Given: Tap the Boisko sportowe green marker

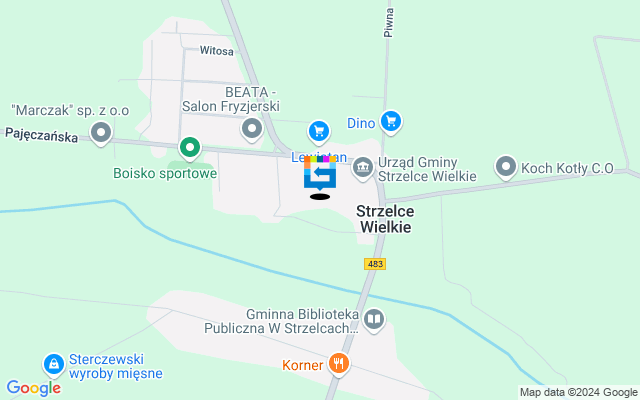Looking at the screenshot, I should coord(190,150).
